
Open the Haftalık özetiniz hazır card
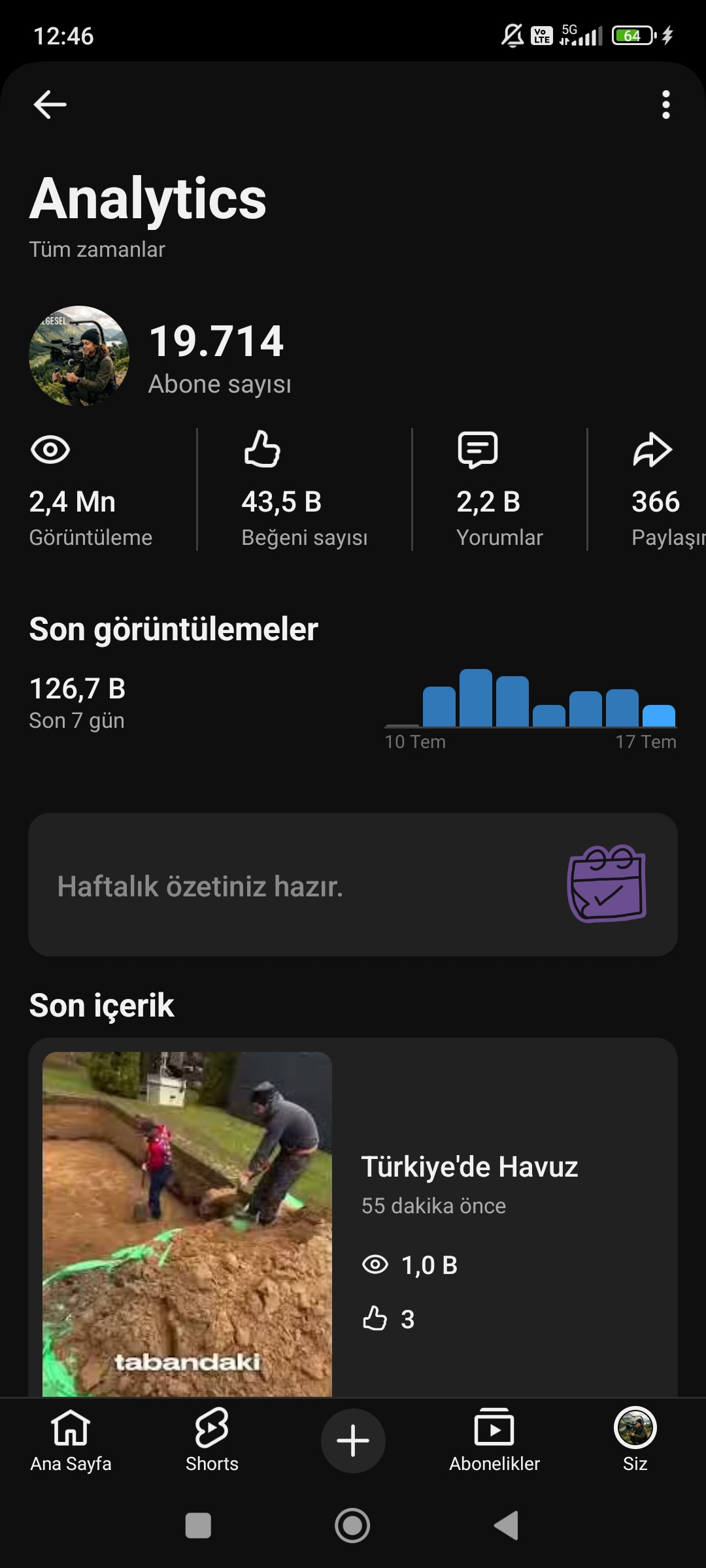353,885
